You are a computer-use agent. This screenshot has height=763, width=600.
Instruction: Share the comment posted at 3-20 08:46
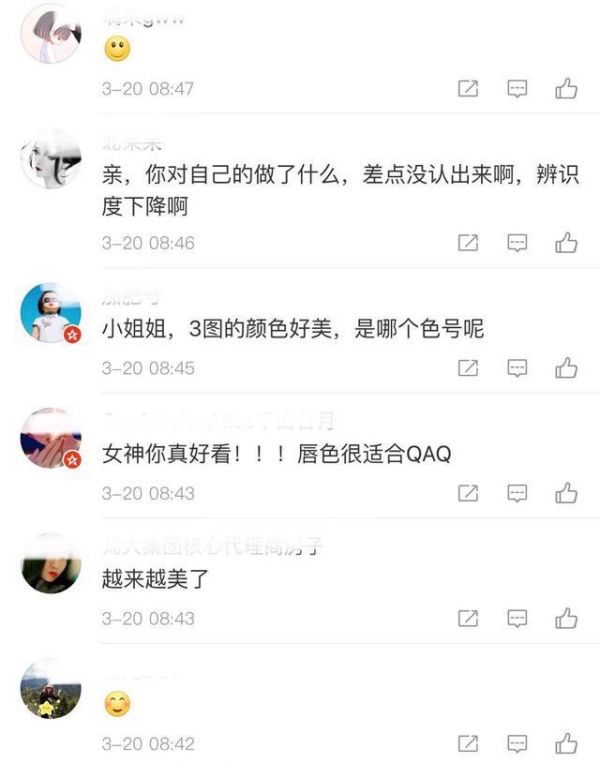[467, 242]
